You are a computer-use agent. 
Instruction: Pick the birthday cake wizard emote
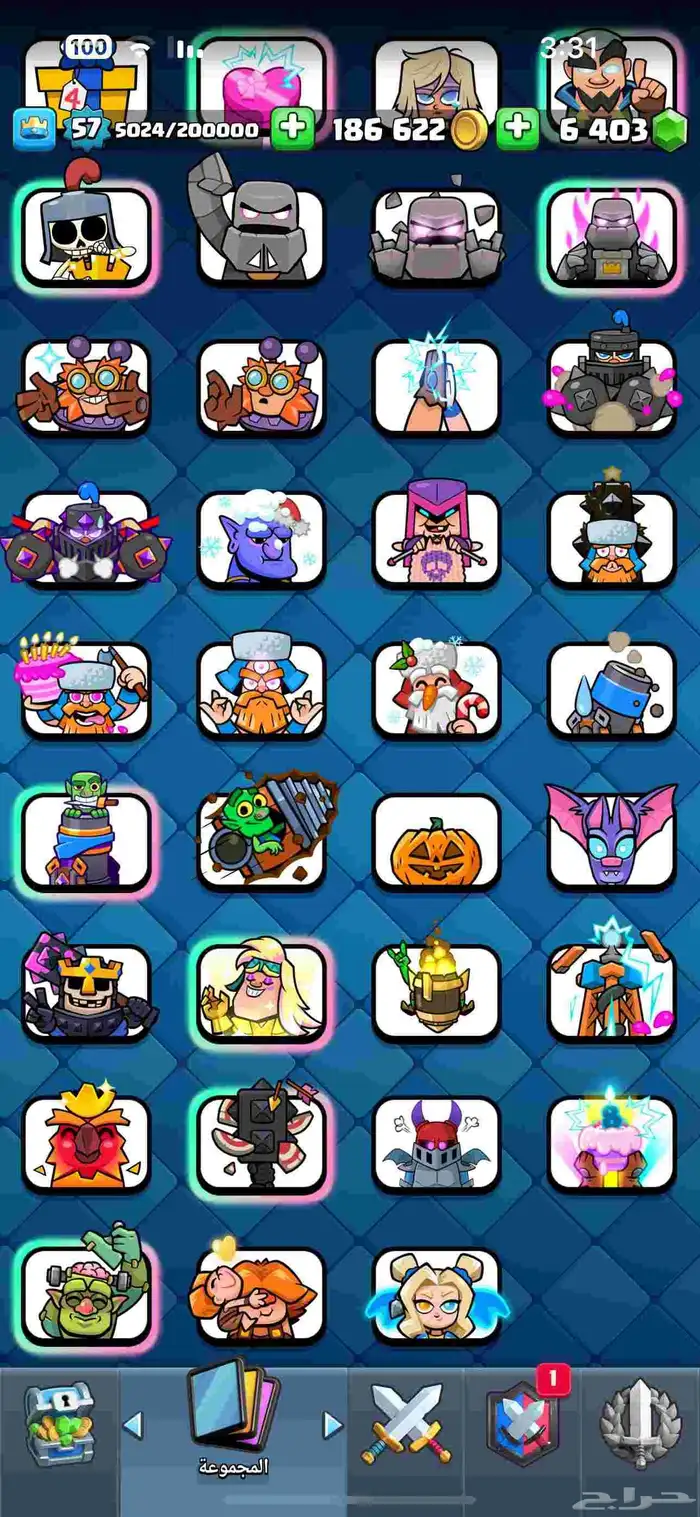(x=86, y=688)
